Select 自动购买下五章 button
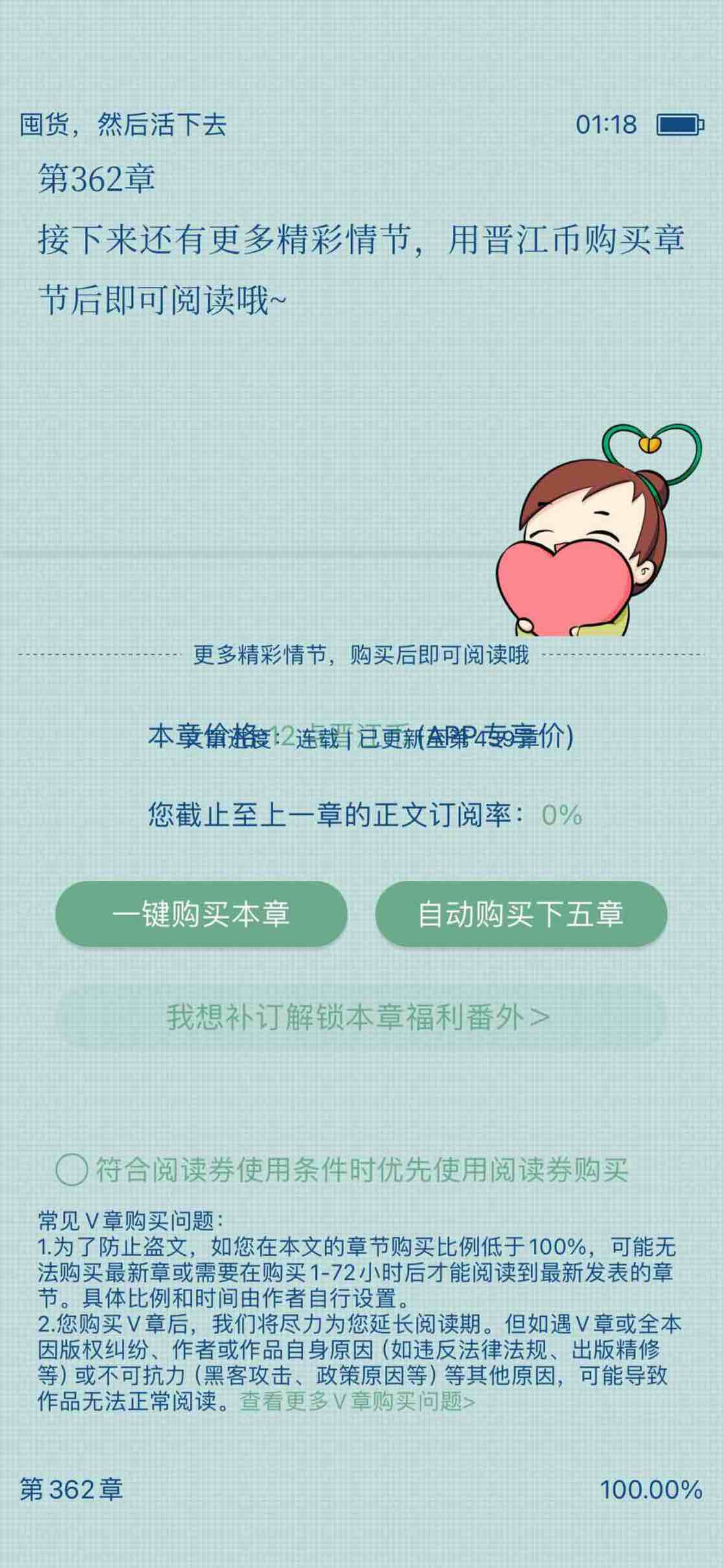 tap(521, 914)
